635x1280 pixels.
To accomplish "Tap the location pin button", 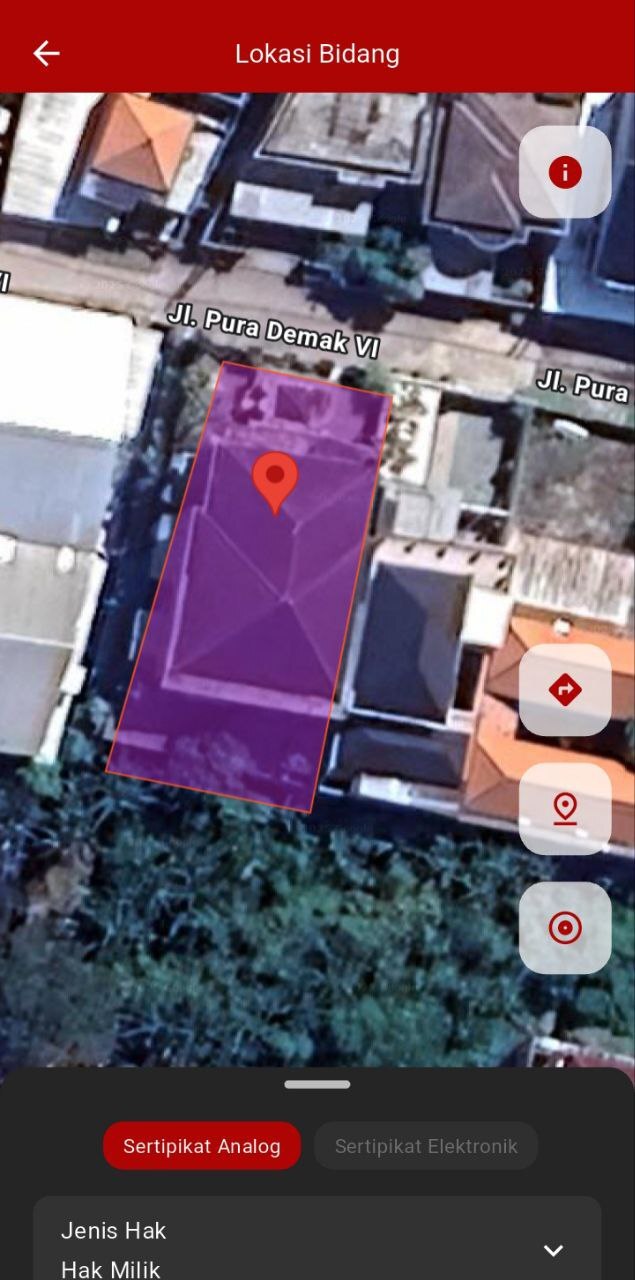I will click(x=565, y=808).
